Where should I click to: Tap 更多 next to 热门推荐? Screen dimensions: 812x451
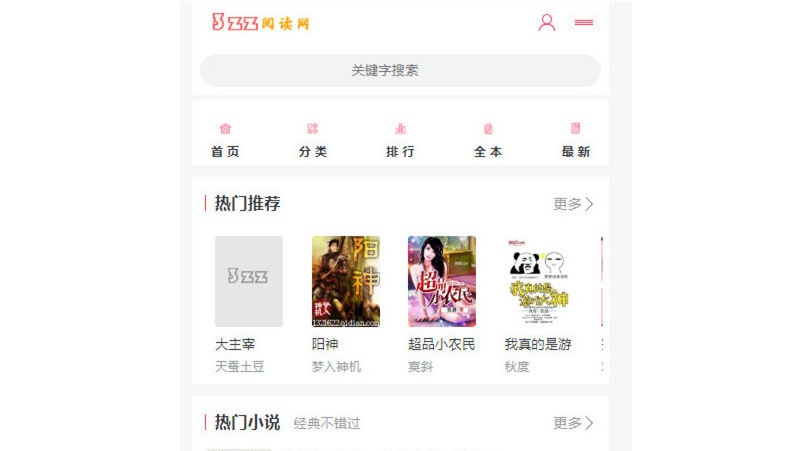573,204
